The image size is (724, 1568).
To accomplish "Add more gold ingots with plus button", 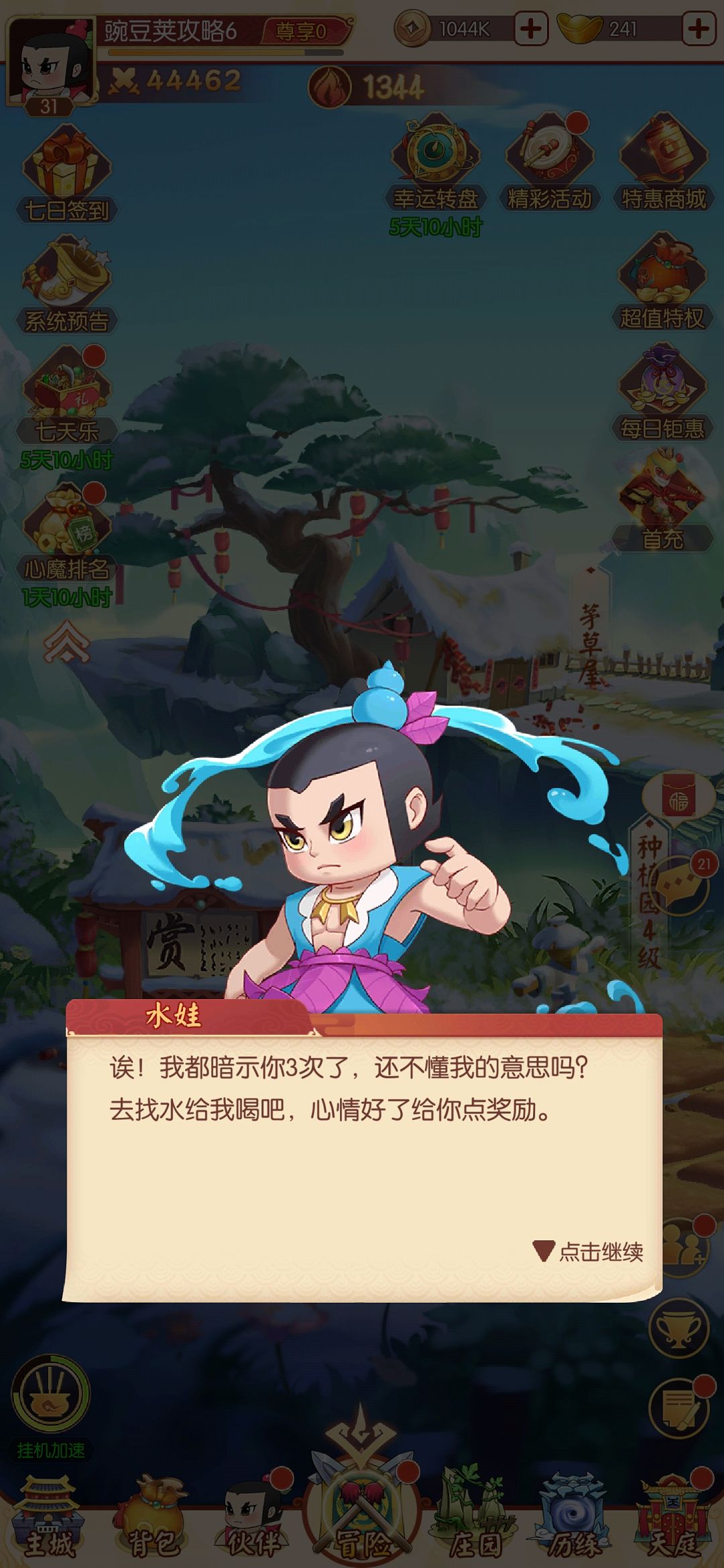I will [x=699, y=29].
